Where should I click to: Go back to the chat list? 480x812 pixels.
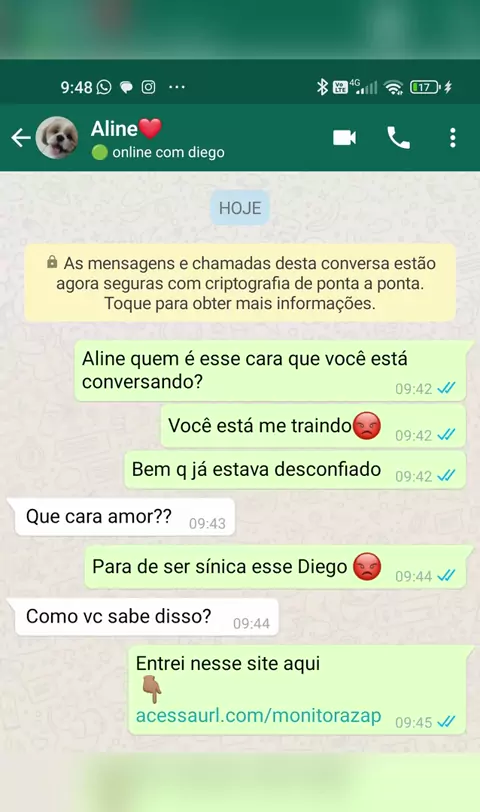tap(21, 138)
